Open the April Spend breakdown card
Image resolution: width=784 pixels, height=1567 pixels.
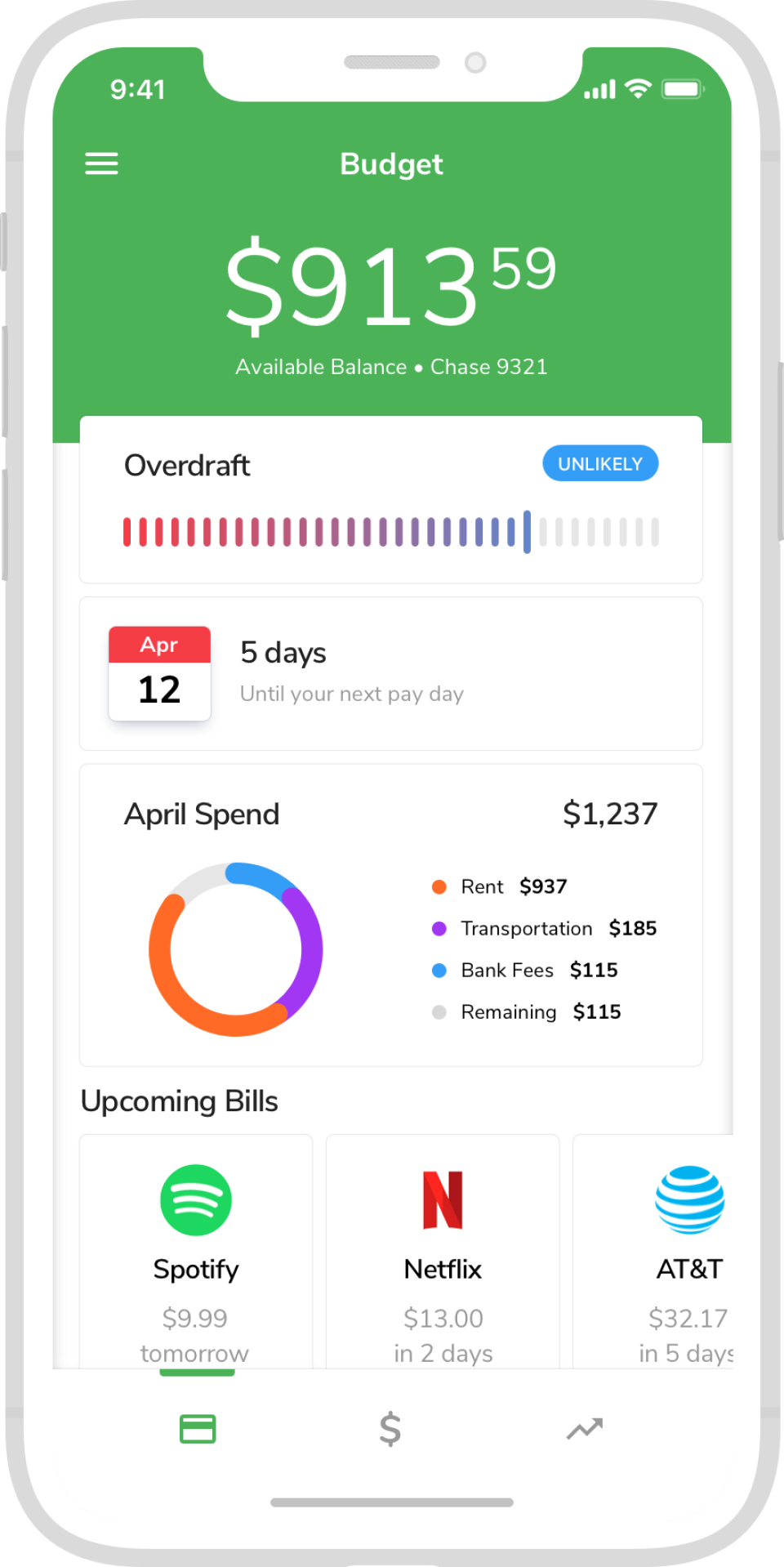[390, 915]
